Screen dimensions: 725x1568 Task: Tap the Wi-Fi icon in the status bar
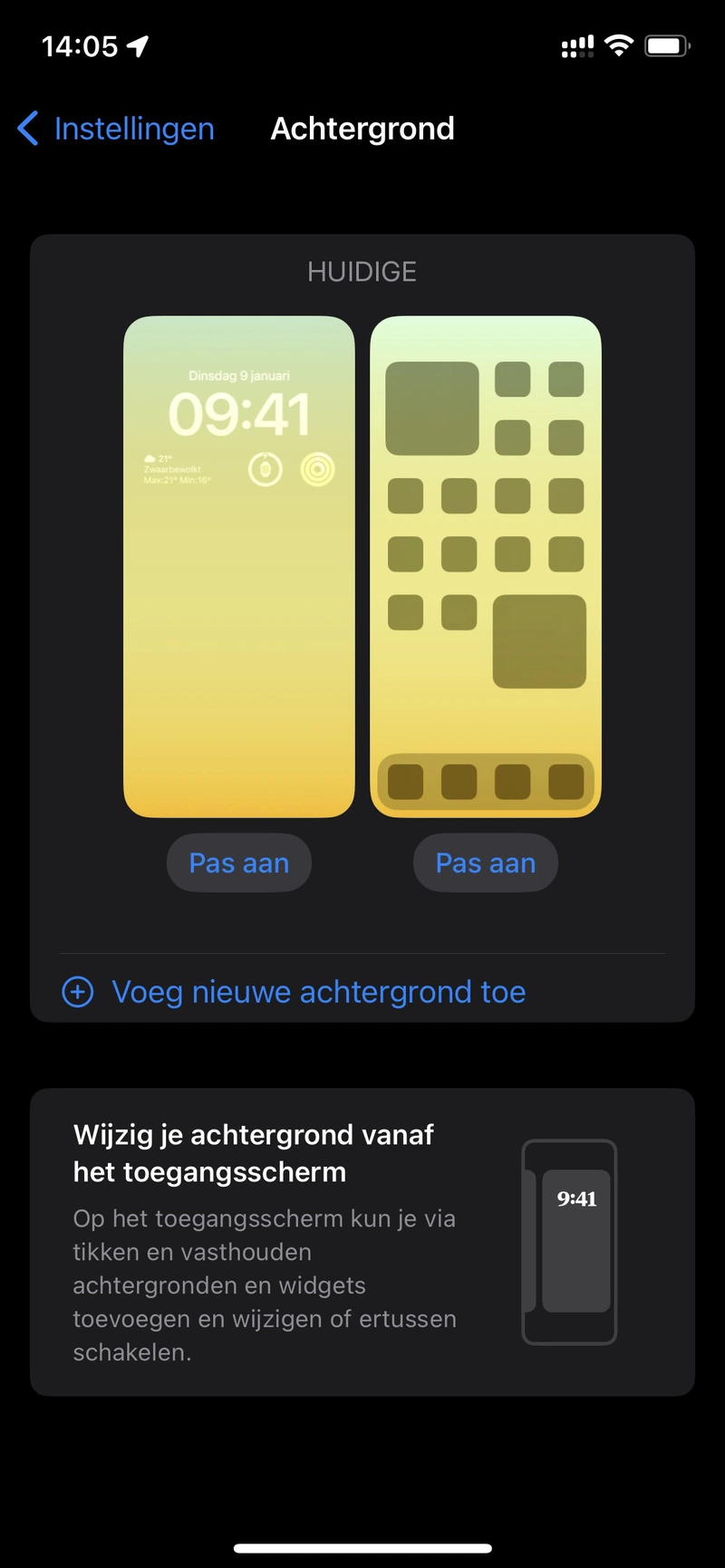tap(617, 44)
